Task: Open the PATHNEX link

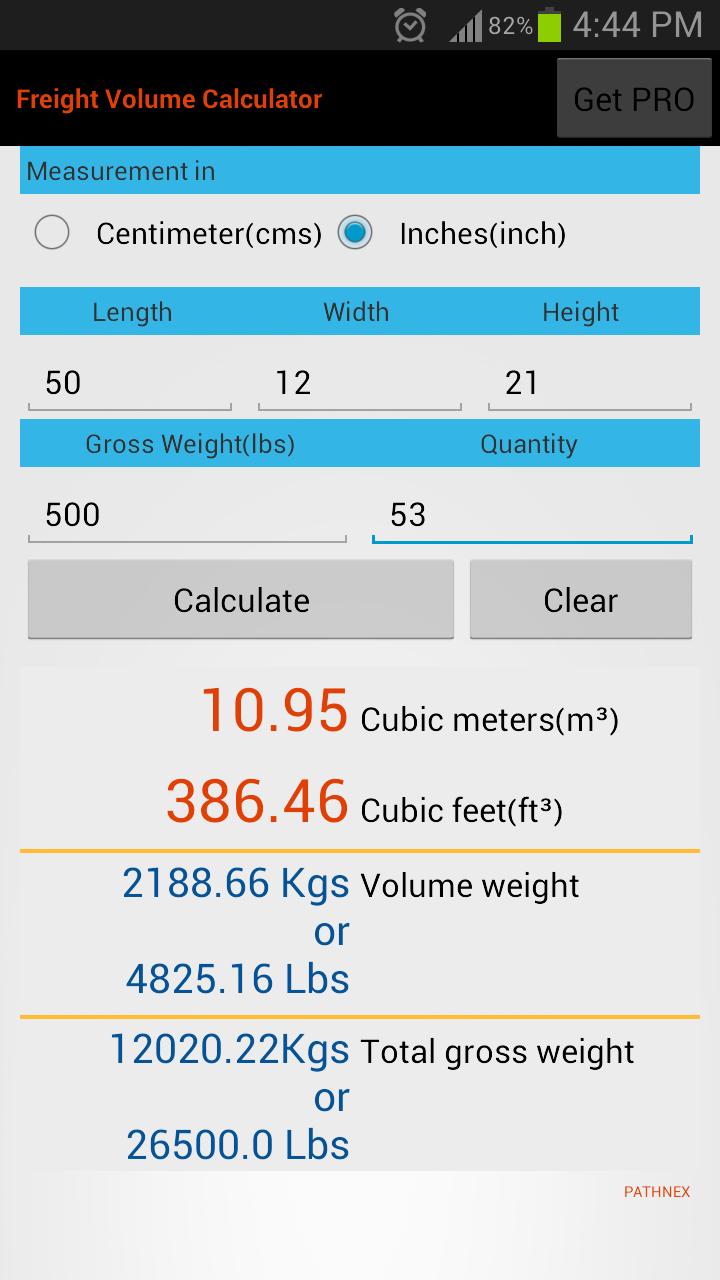Action: 656,1191
